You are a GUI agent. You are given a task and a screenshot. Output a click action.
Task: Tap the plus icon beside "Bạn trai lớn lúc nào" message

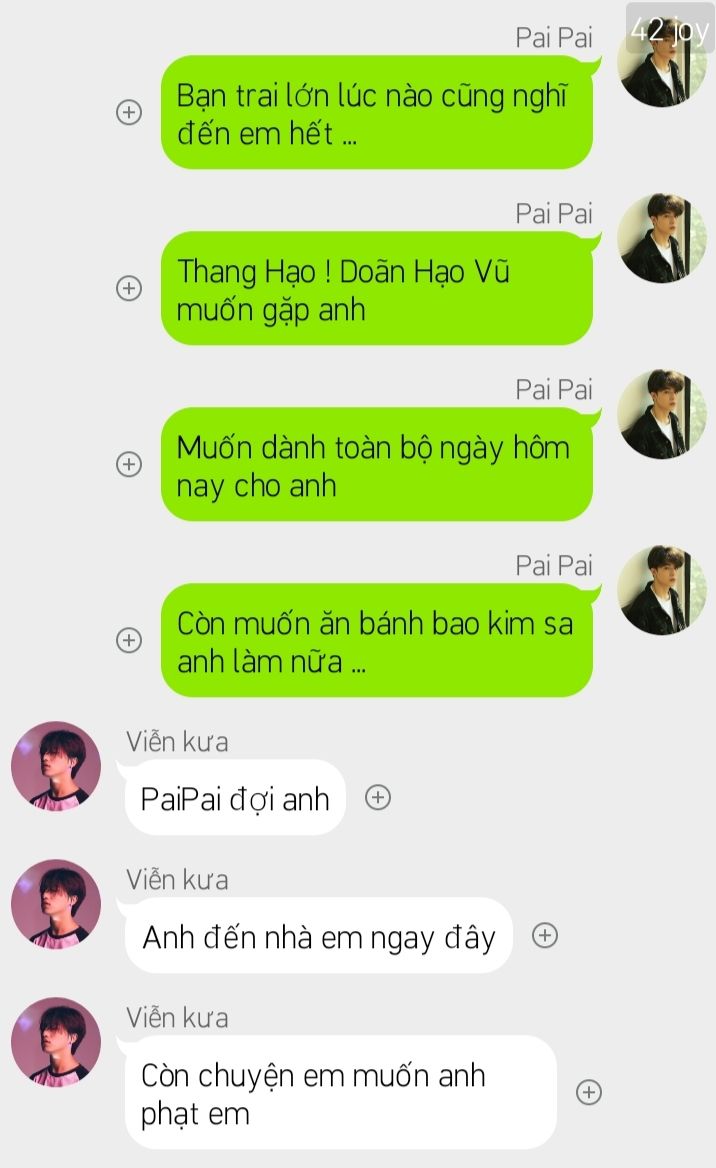[x=129, y=112]
